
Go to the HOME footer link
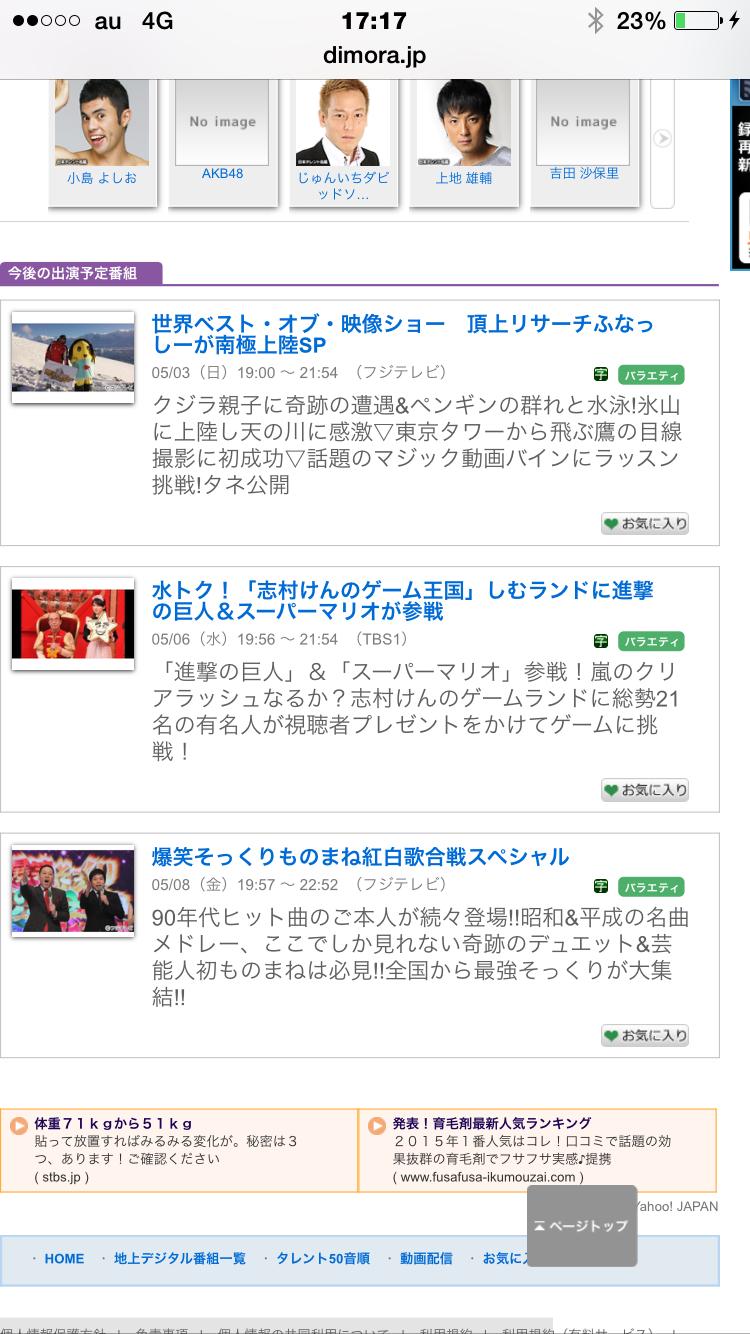coord(64,1259)
